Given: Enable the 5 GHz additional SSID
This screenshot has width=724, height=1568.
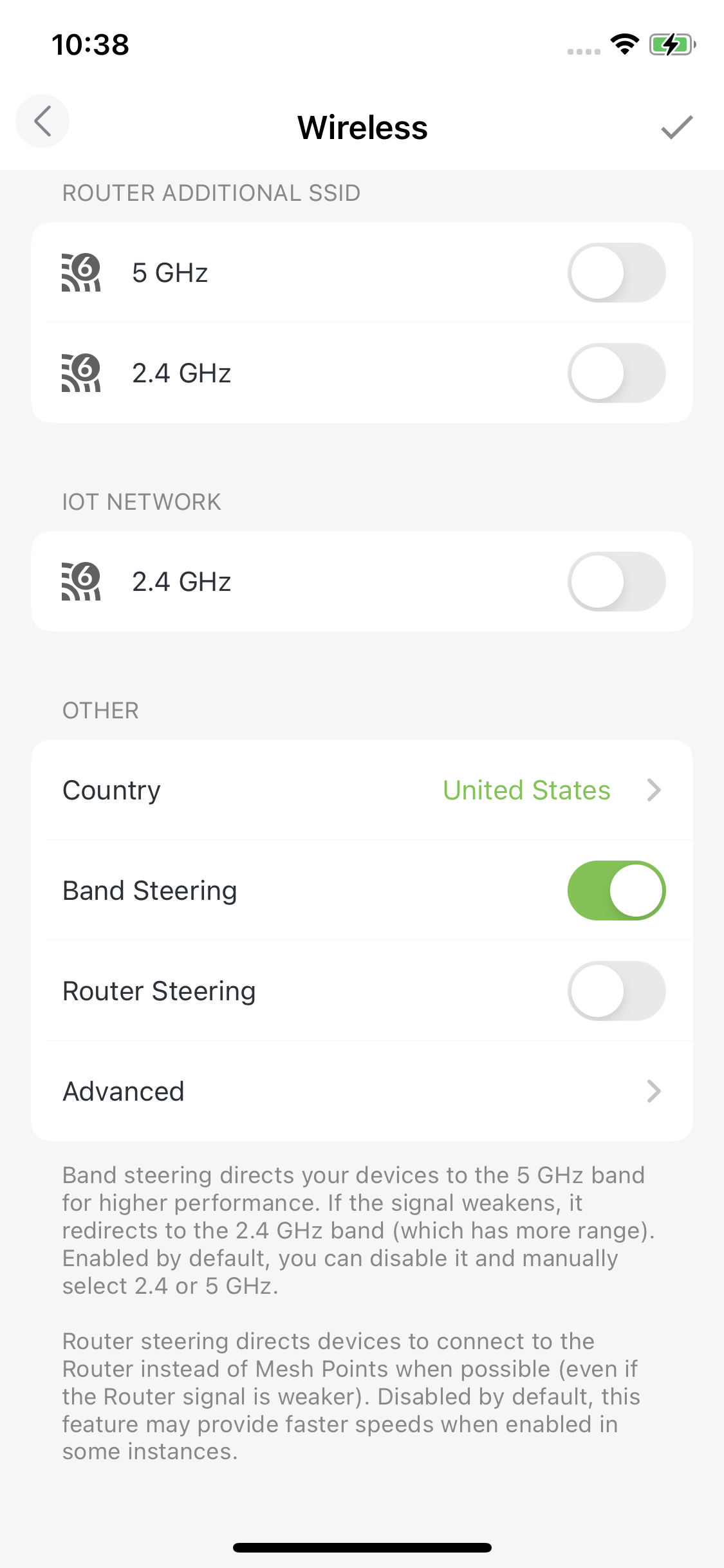Looking at the screenshot, I should point(616,272).
